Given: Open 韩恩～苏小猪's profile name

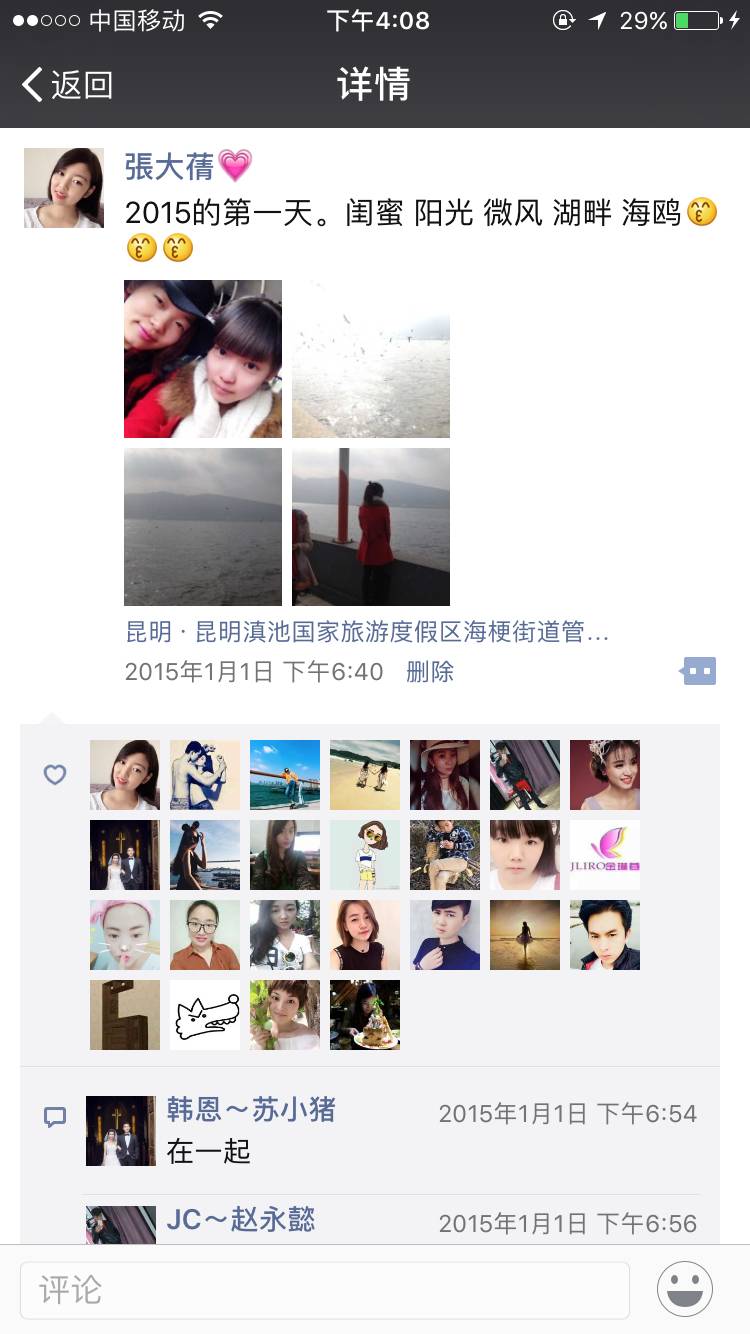Looking at the screenshot, I should (251, 1109).
